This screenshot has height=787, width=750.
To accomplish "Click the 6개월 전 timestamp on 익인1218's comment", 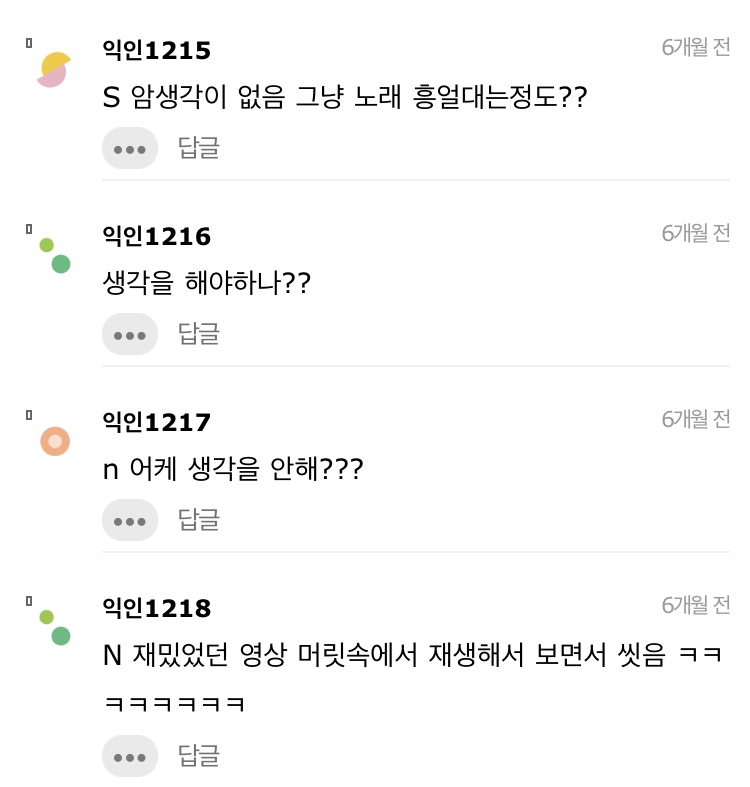I will [x=695, y=605].
